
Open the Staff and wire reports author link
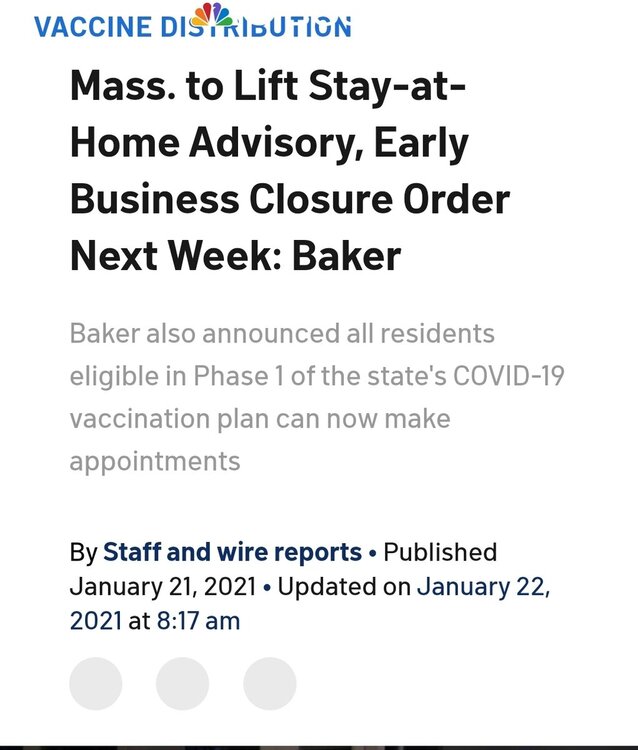point(232,552)
